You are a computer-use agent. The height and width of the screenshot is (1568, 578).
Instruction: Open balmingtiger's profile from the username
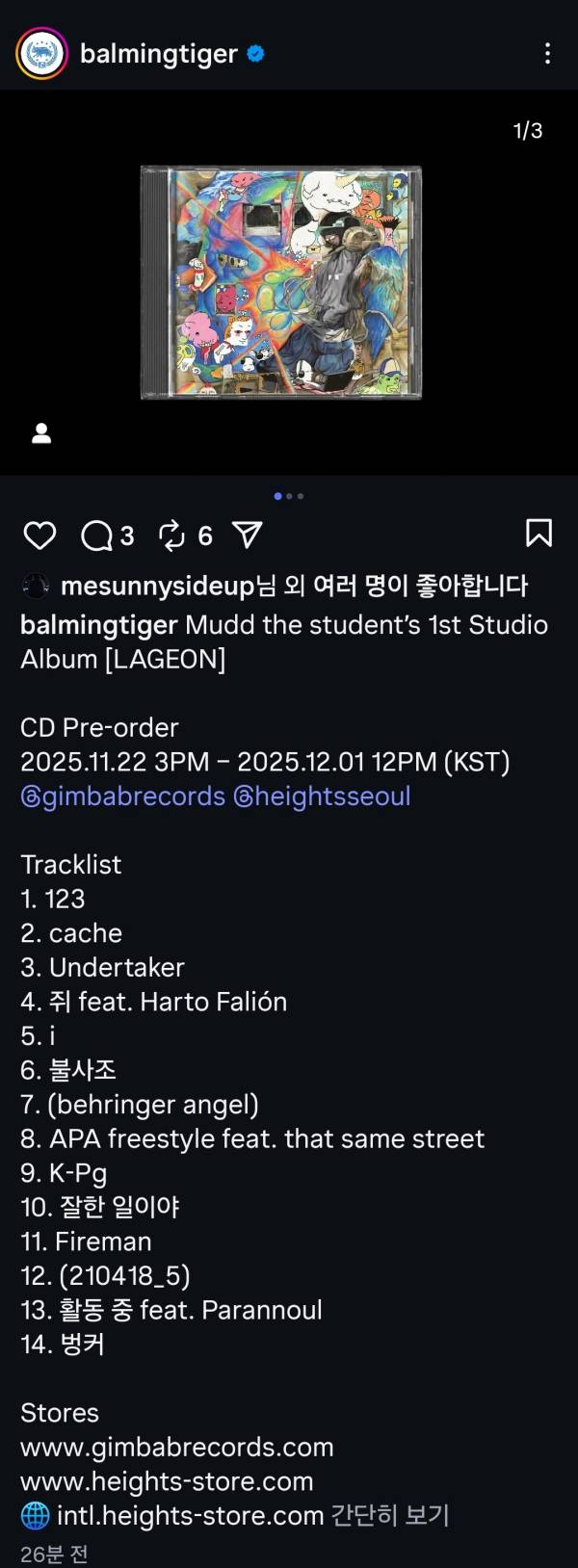(158, 54)
